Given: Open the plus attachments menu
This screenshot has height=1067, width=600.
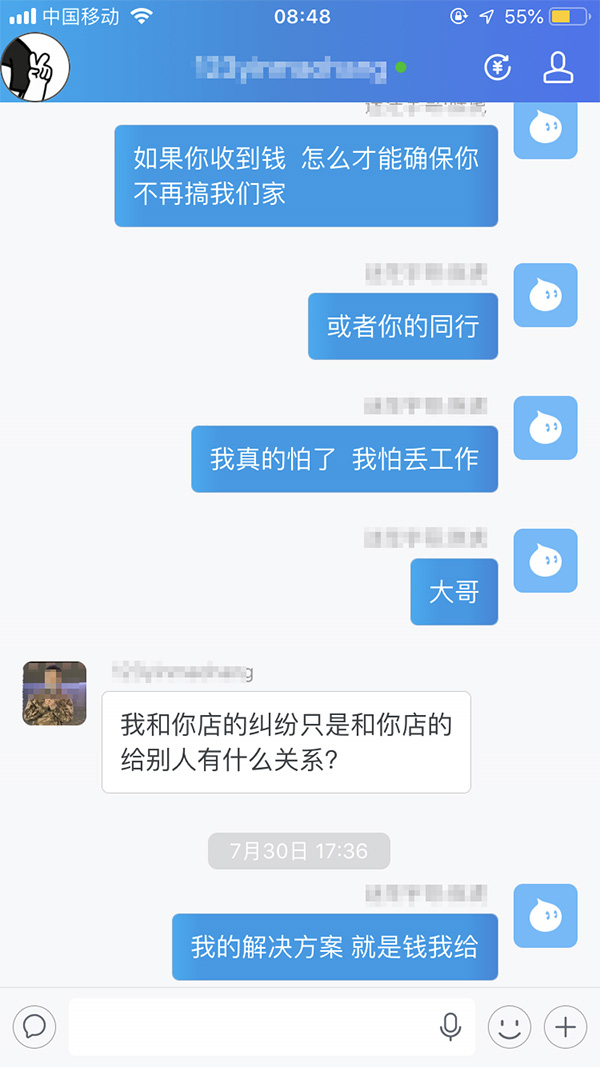Looking at the screenshot, I should pyautogui.click(x=565, y=1026).
